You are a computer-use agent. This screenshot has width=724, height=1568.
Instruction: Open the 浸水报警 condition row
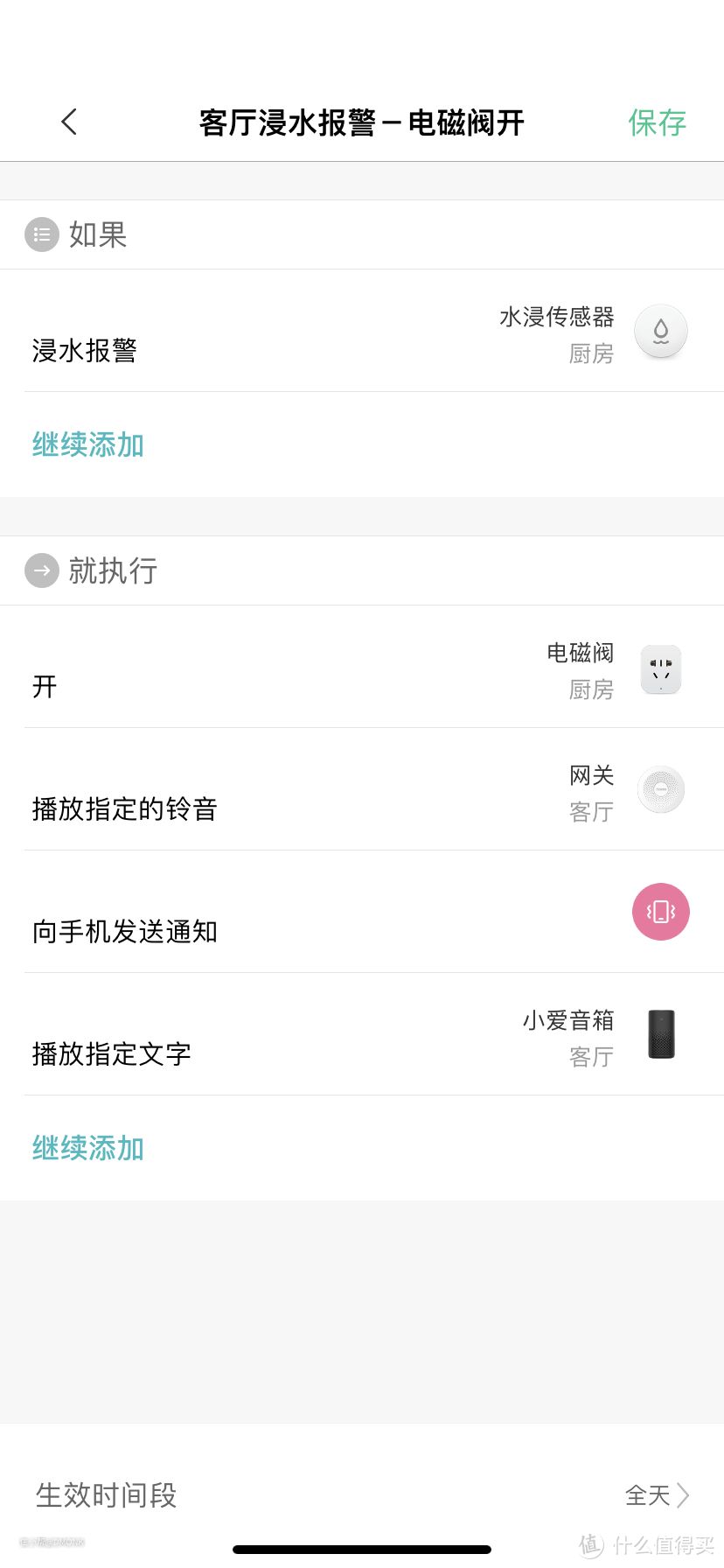point(362,331)
